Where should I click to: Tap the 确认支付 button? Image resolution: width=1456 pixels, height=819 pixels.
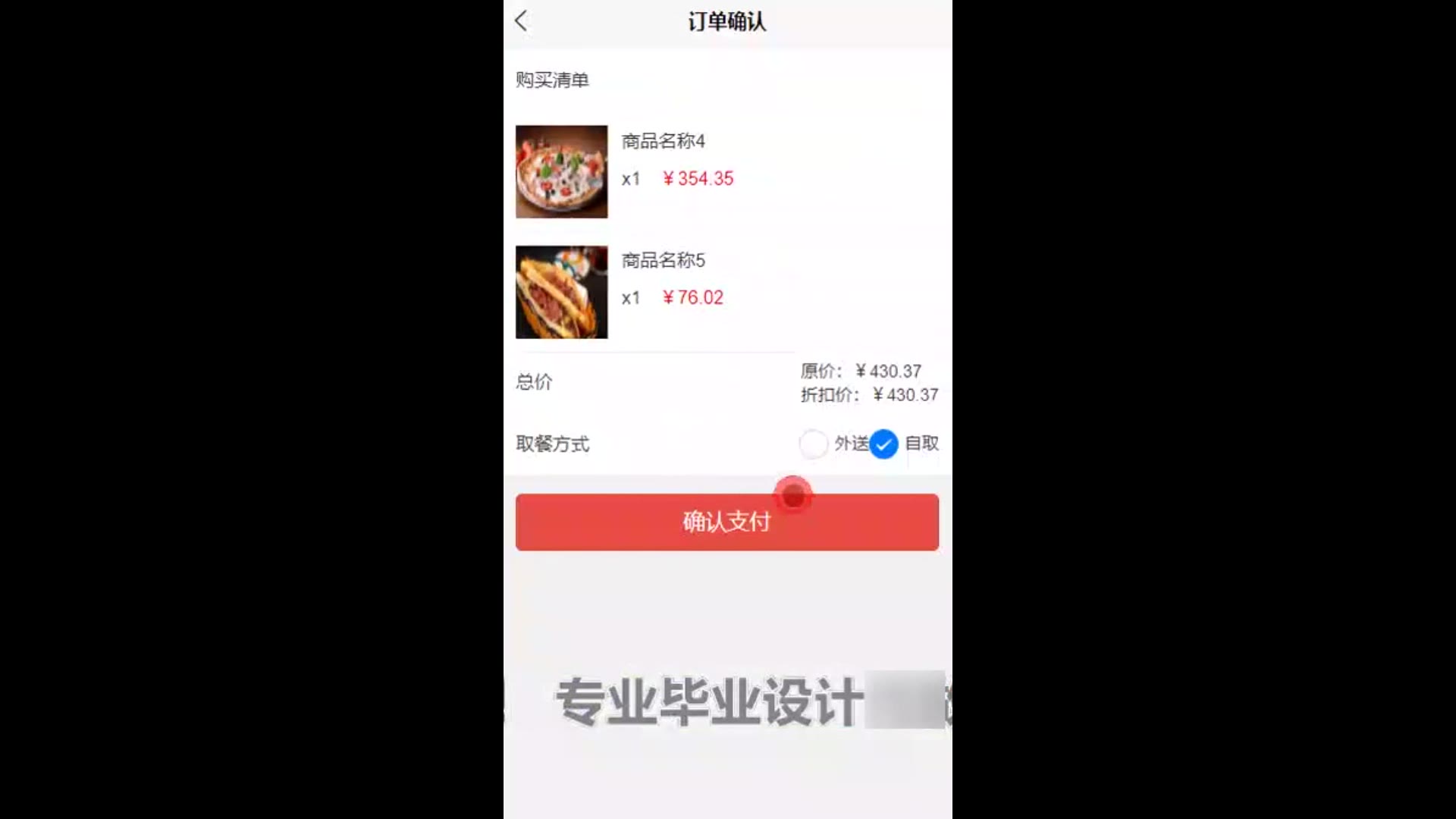point(726,522)
